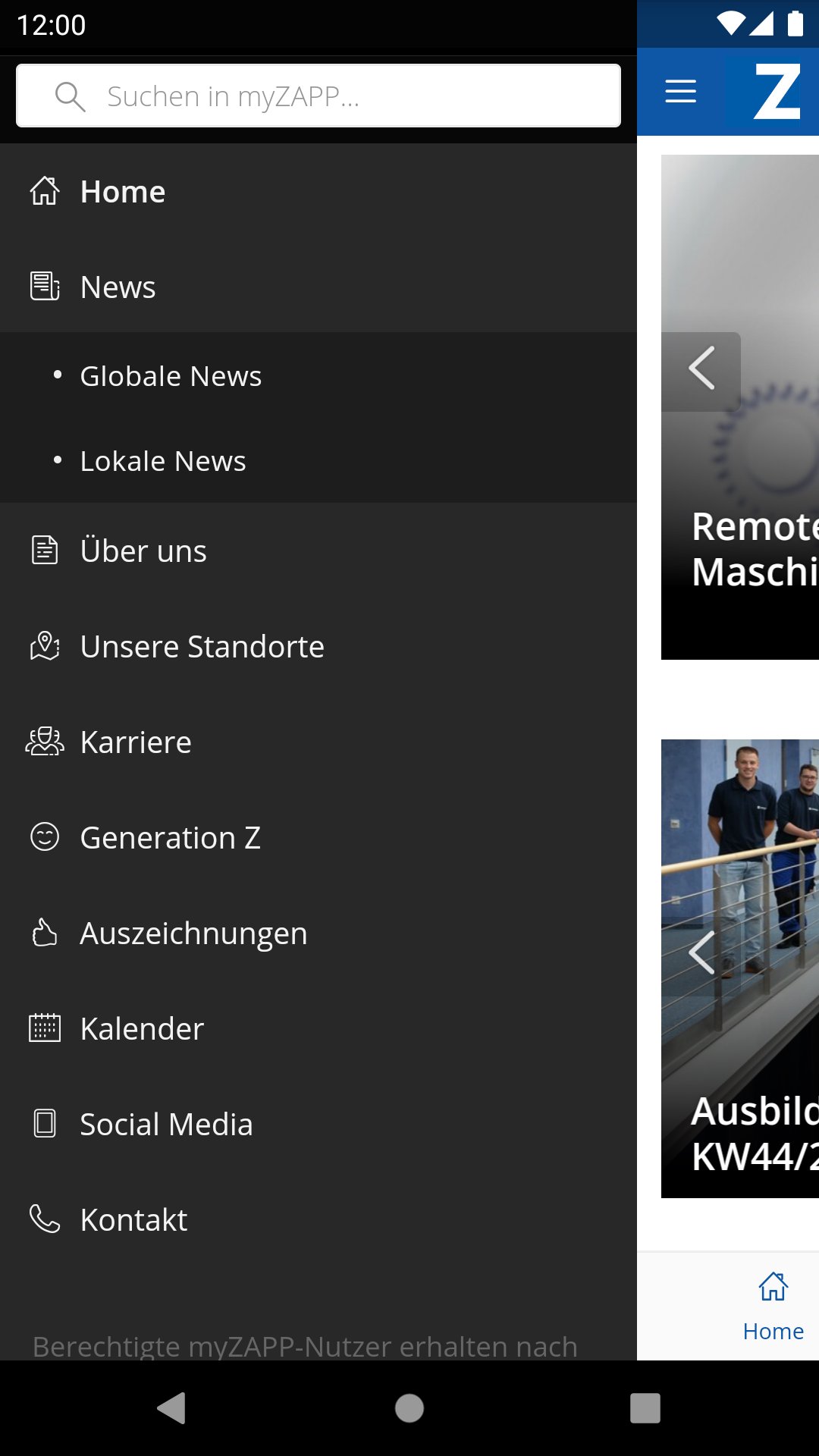Select Lokale News
This screenshot has width=819, height=1456.
tap(318, 461)
